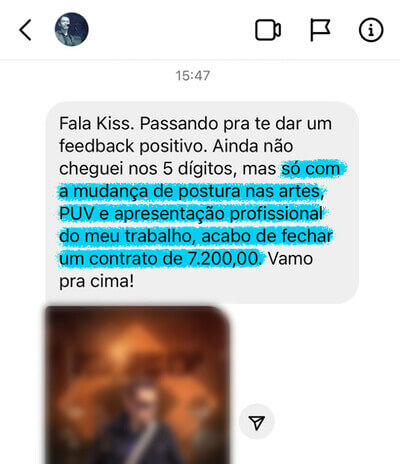
Task: Start a video call
Action: pyautogui.click(x=268, y=30)
